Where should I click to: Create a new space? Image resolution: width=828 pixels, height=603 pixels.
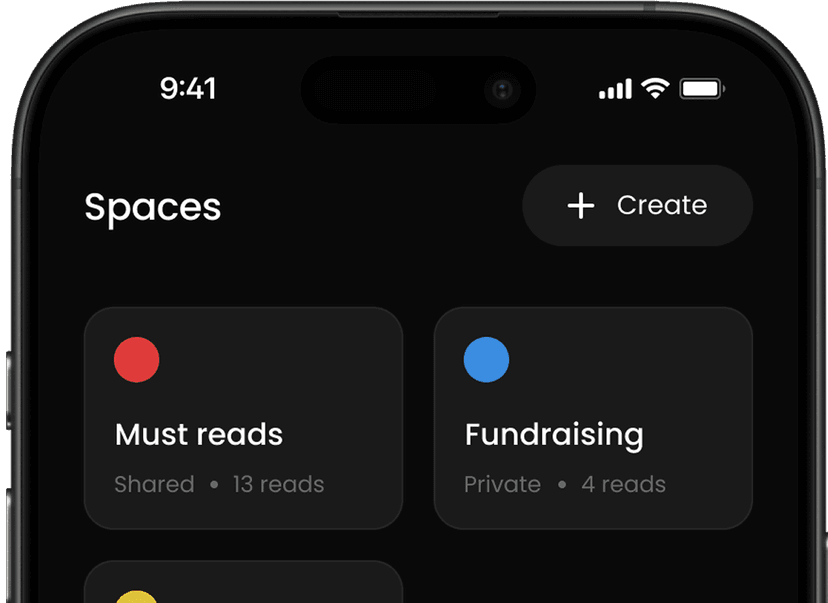(x=637, y=206)
